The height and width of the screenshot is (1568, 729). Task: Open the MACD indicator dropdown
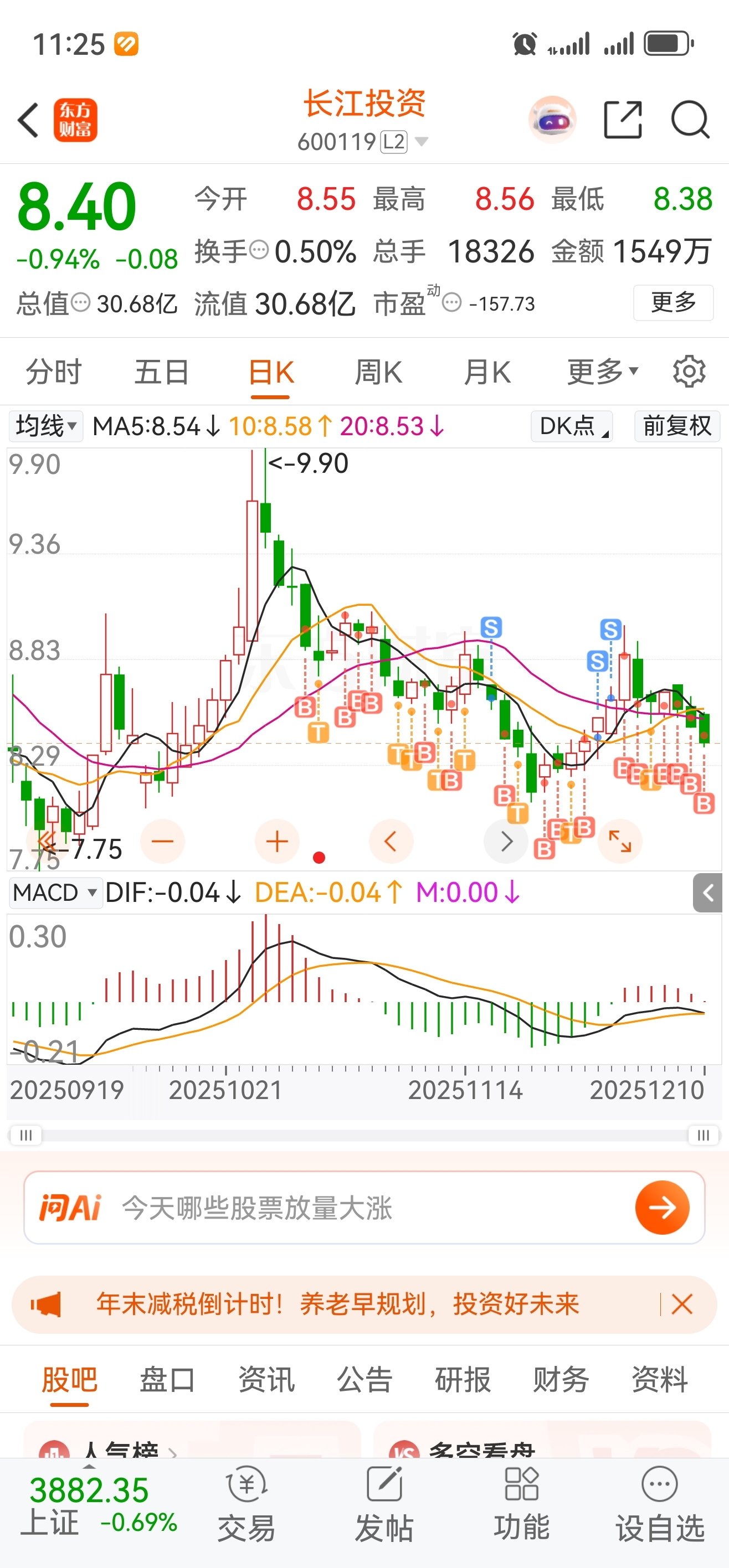55,893
